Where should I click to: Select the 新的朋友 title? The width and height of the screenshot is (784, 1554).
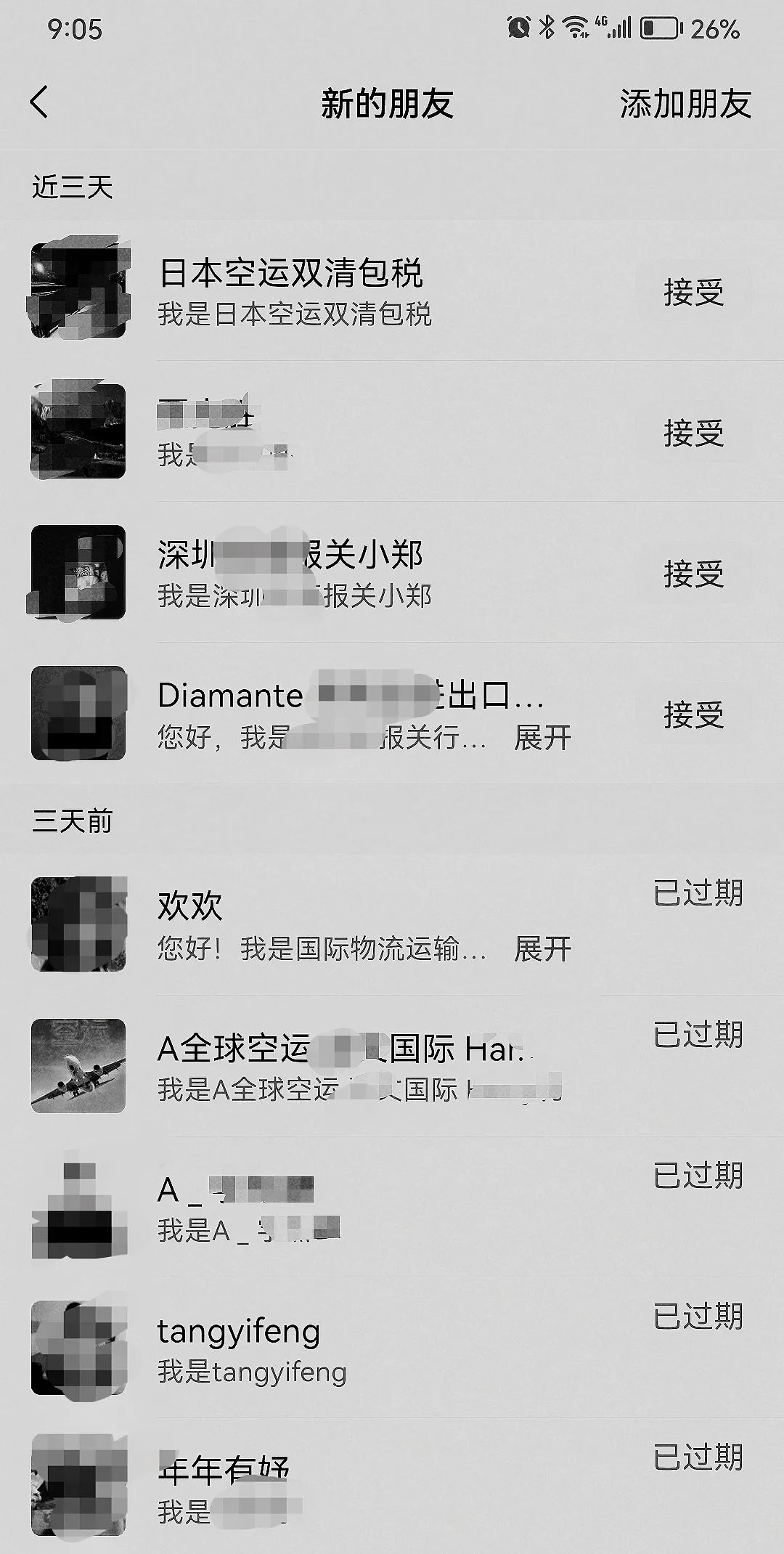click(x=392, y=103)
